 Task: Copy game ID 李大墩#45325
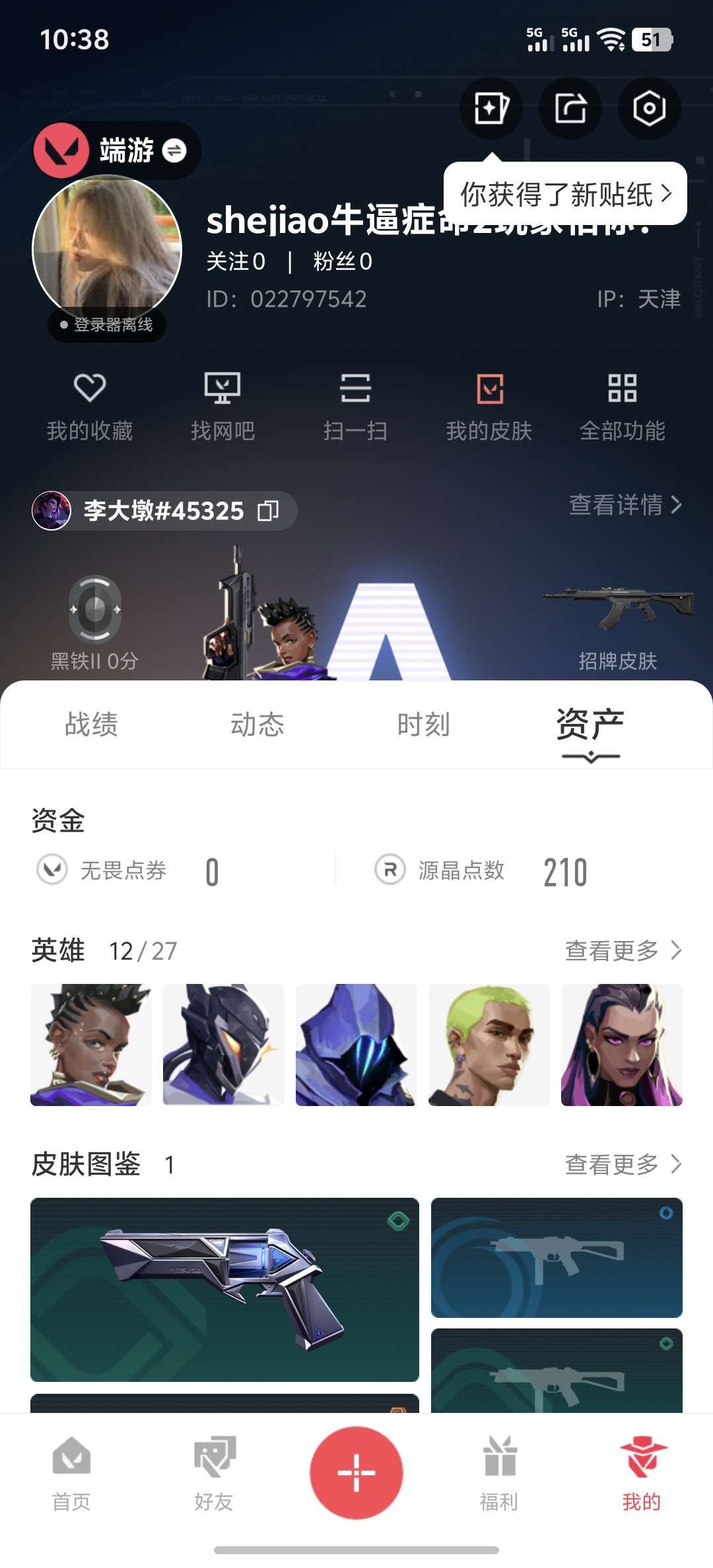point(267,510)
